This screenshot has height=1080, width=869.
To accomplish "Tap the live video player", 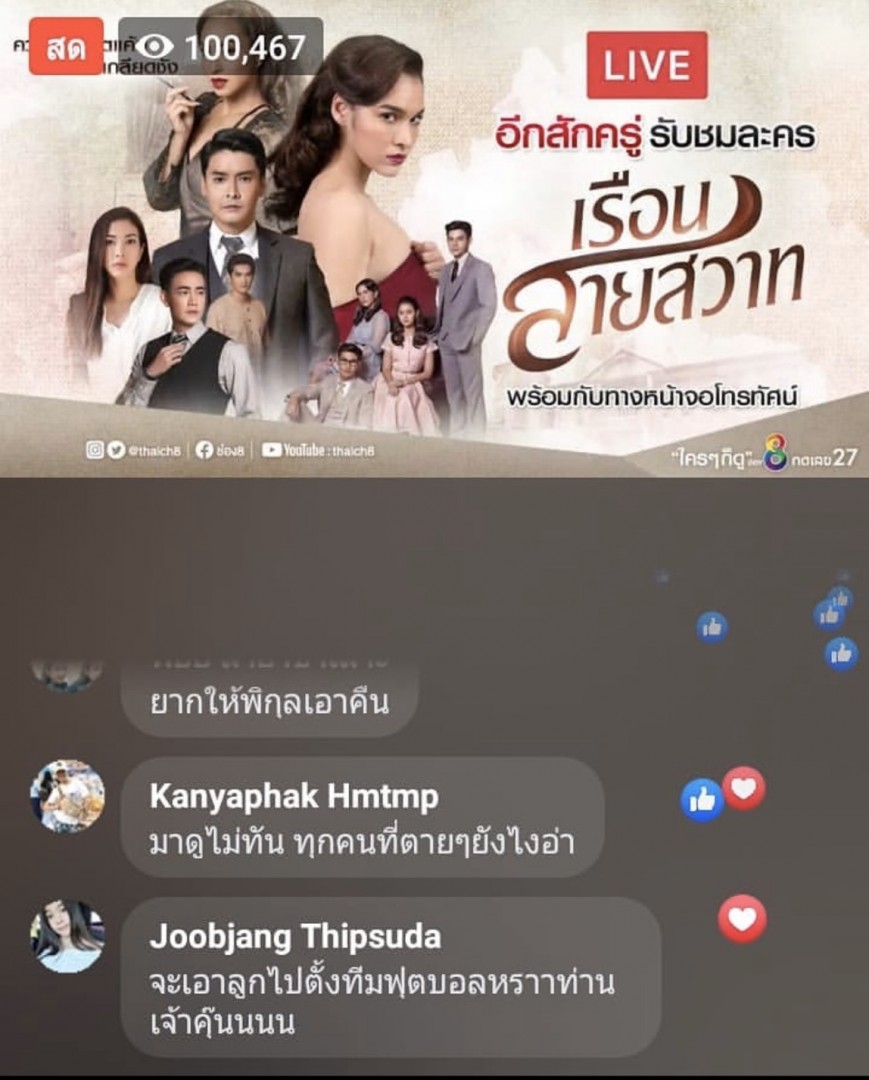I will 434,240.
